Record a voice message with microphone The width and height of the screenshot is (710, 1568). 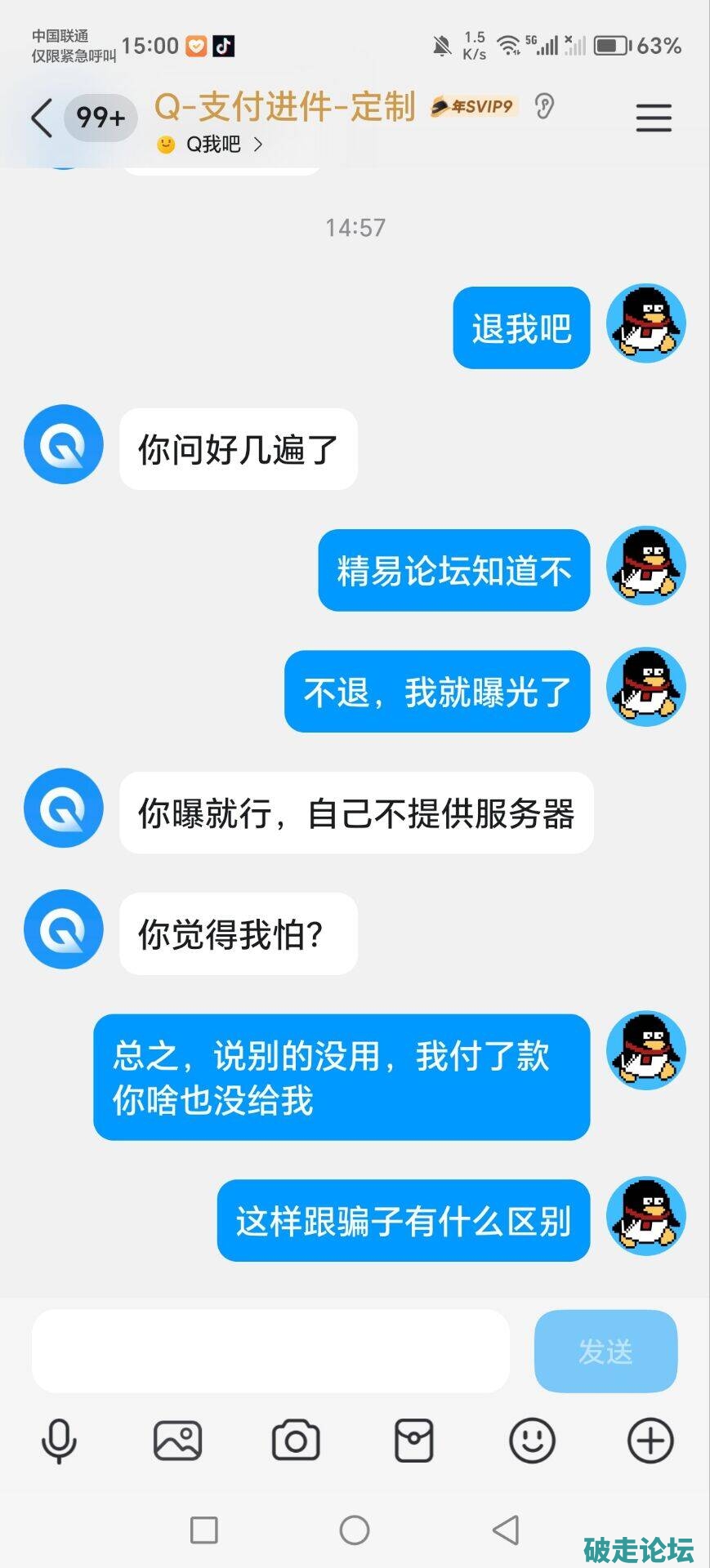[59, 1441]
